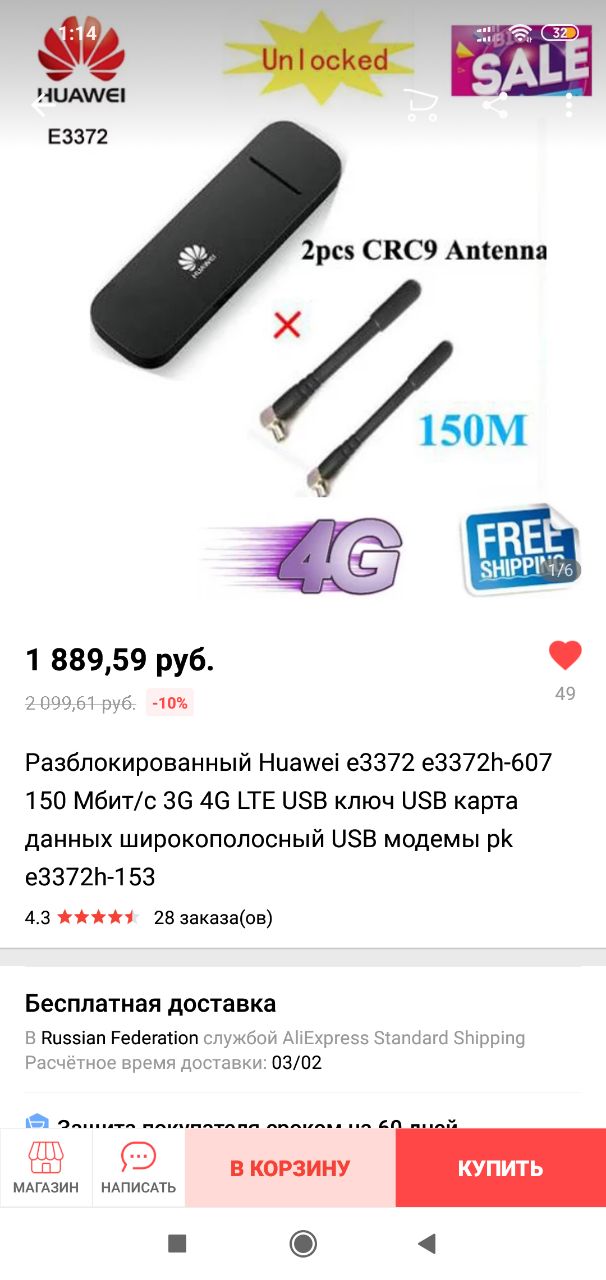Viewport: 606px width, 1280px height.
Task: Tap the system back triangle
Action: coord(427,1243)
